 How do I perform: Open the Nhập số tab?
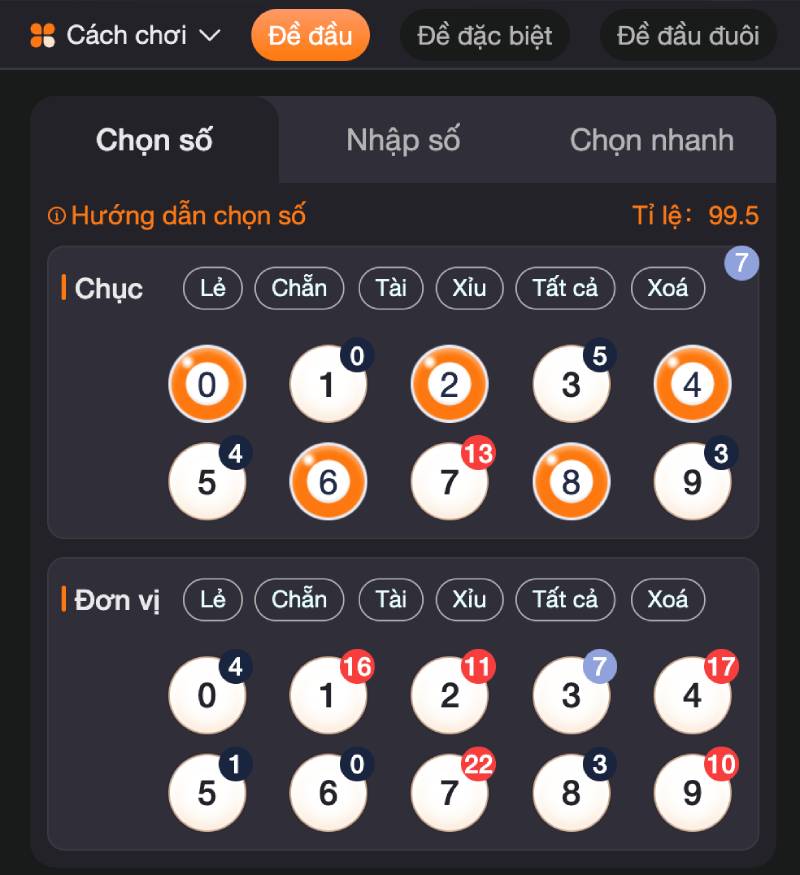click(x=403, y=140)
